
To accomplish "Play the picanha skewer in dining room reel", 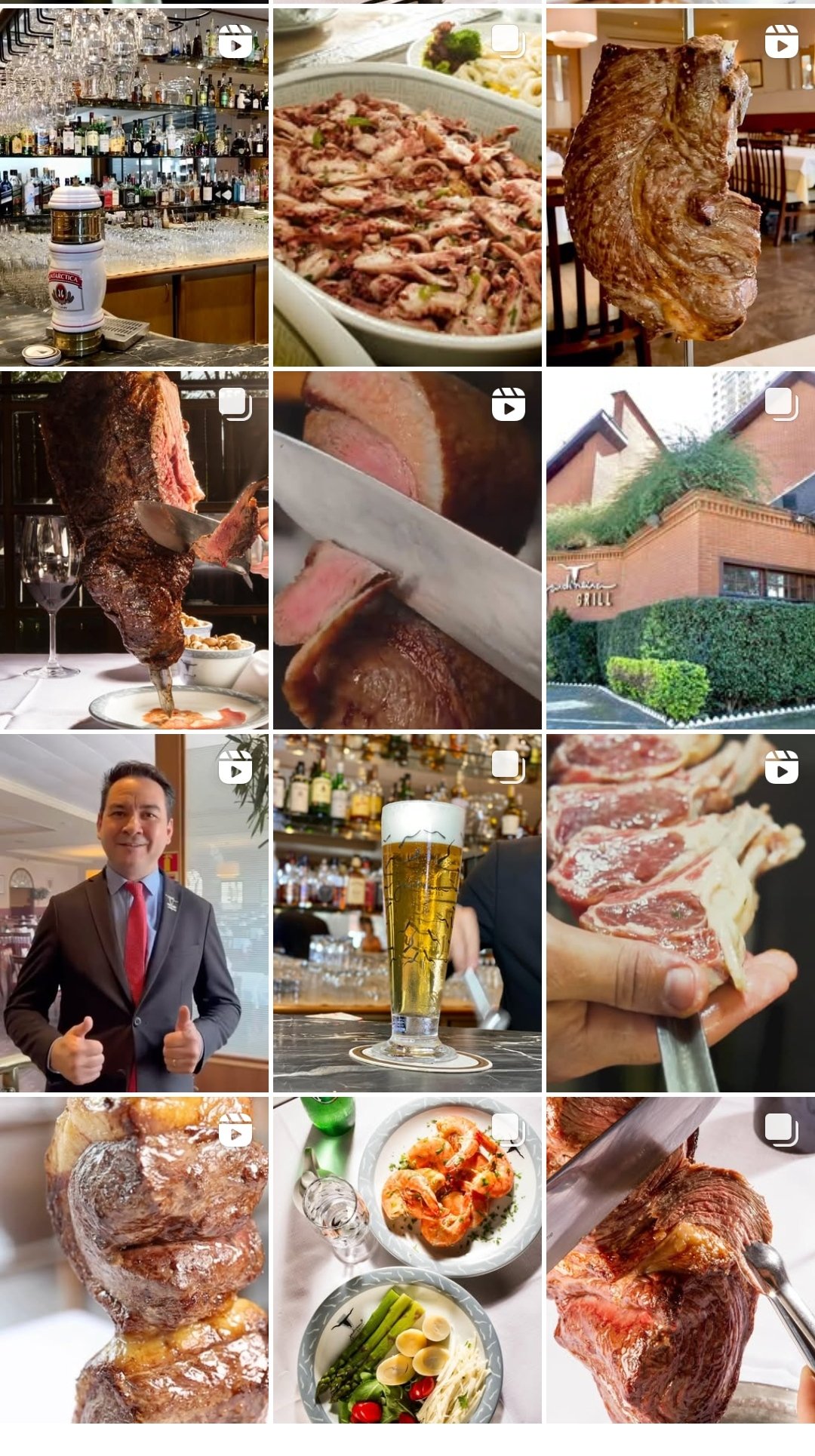I will tap(680, 186).
